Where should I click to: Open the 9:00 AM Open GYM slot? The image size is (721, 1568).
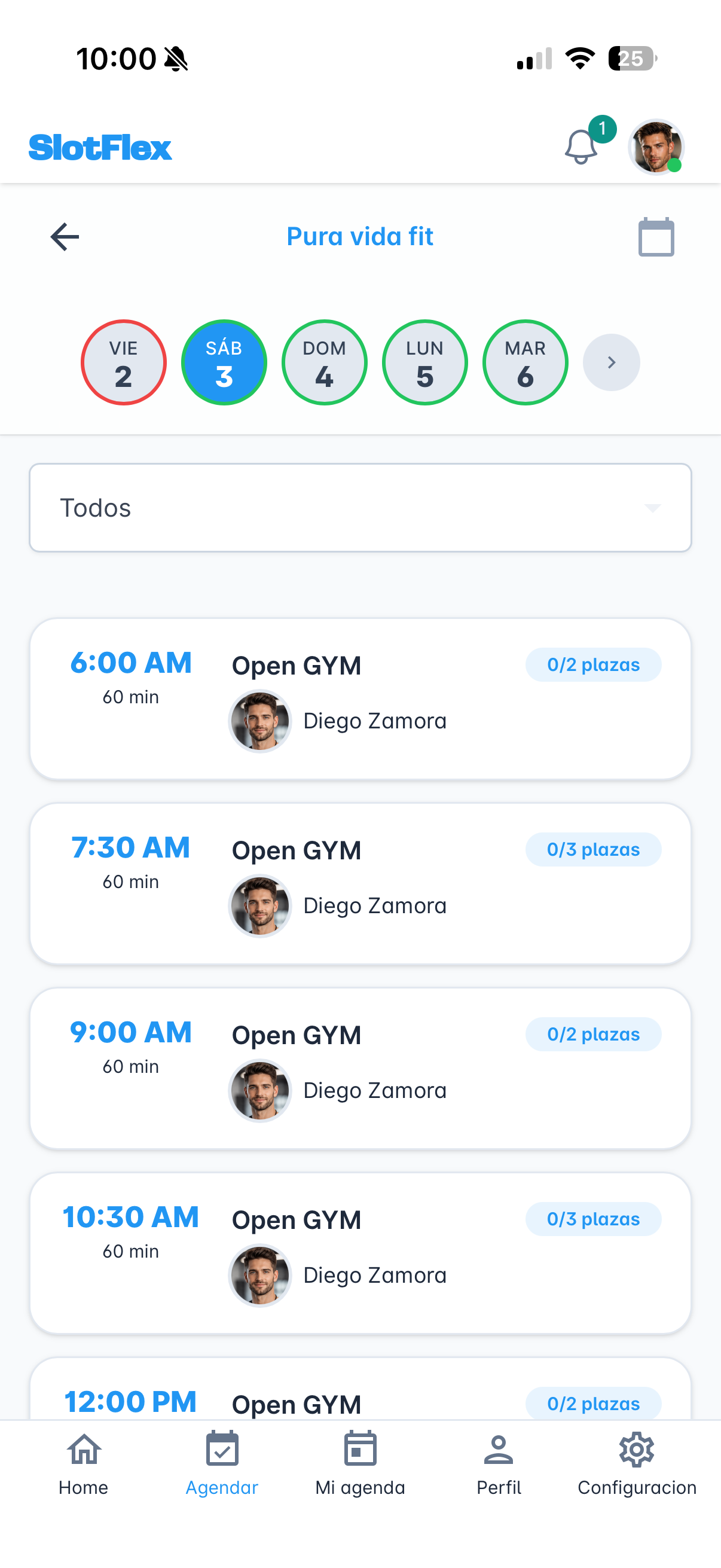click(x=360, y=1068)
